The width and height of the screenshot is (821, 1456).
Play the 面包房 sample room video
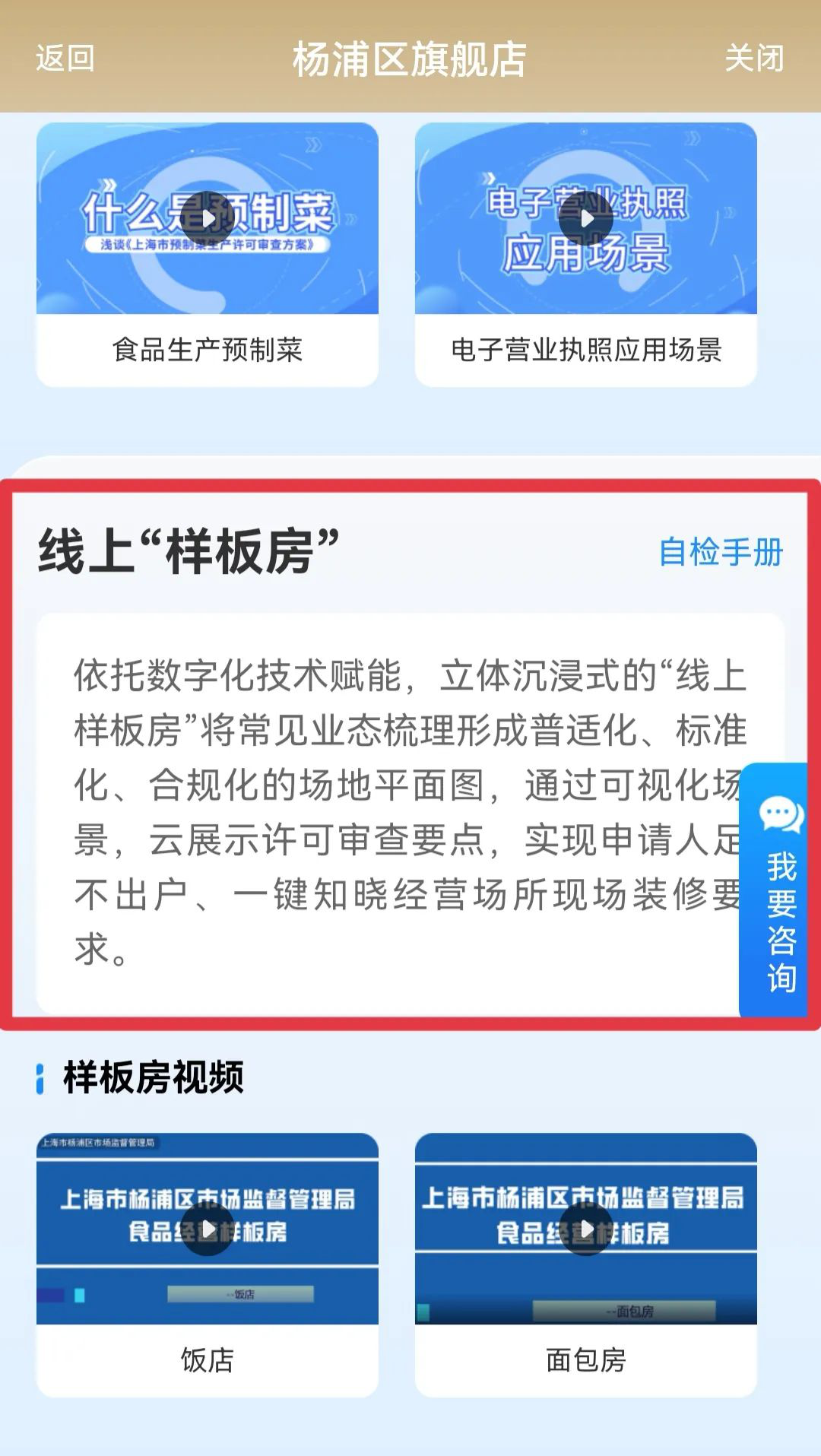point(585,1229)
